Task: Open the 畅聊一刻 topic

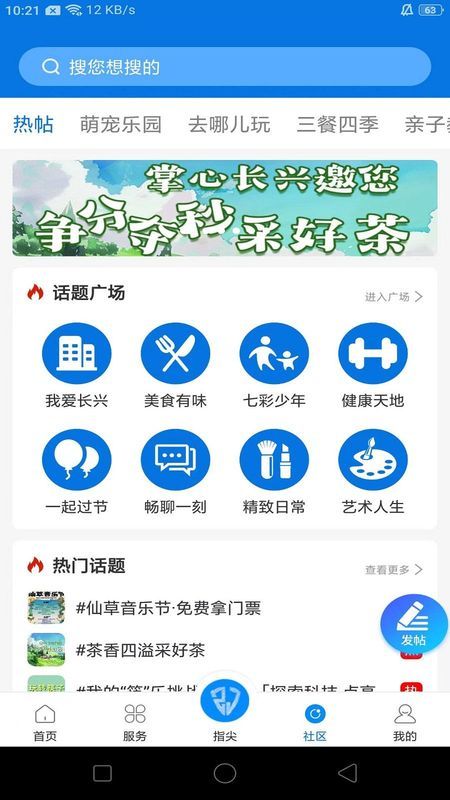Action: click(176, 472)
